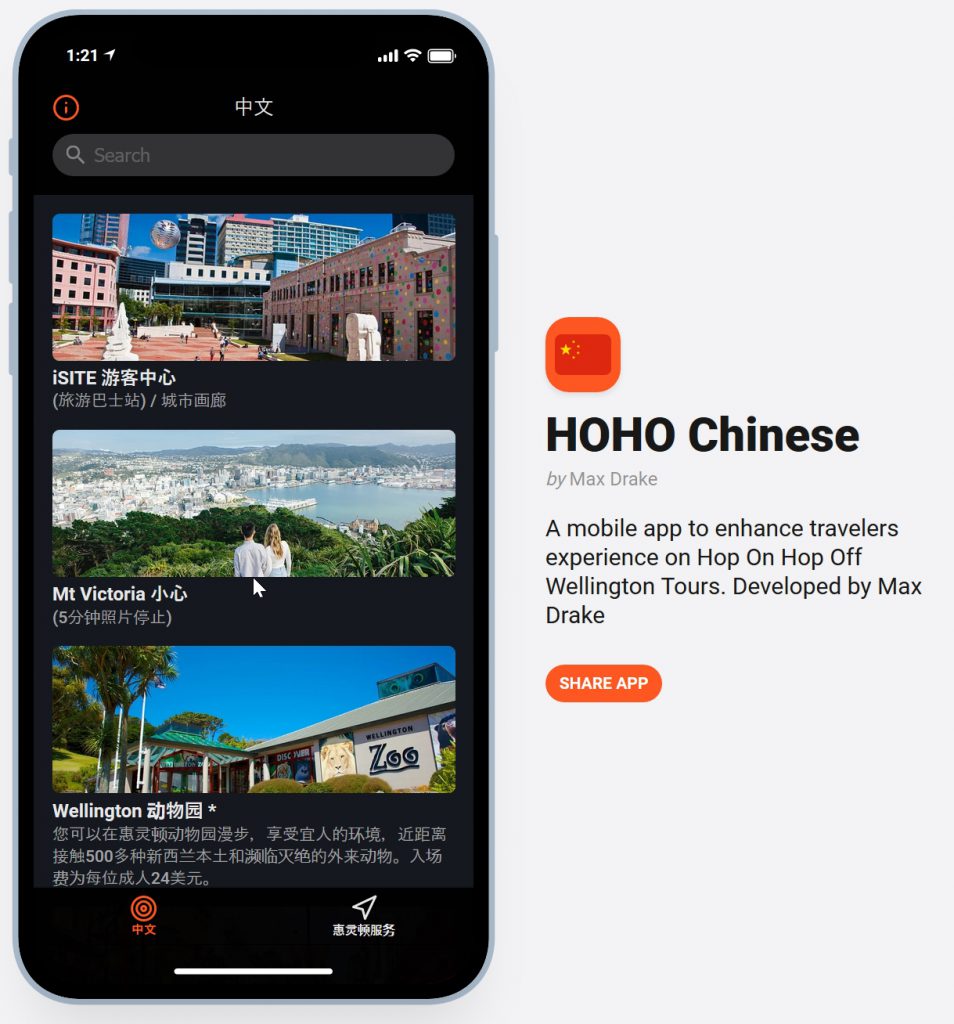The width and height of the screenshot is (954, 1024).
Task: Switch to the 惠灵顿服务 tab
Action: point(364,915)
